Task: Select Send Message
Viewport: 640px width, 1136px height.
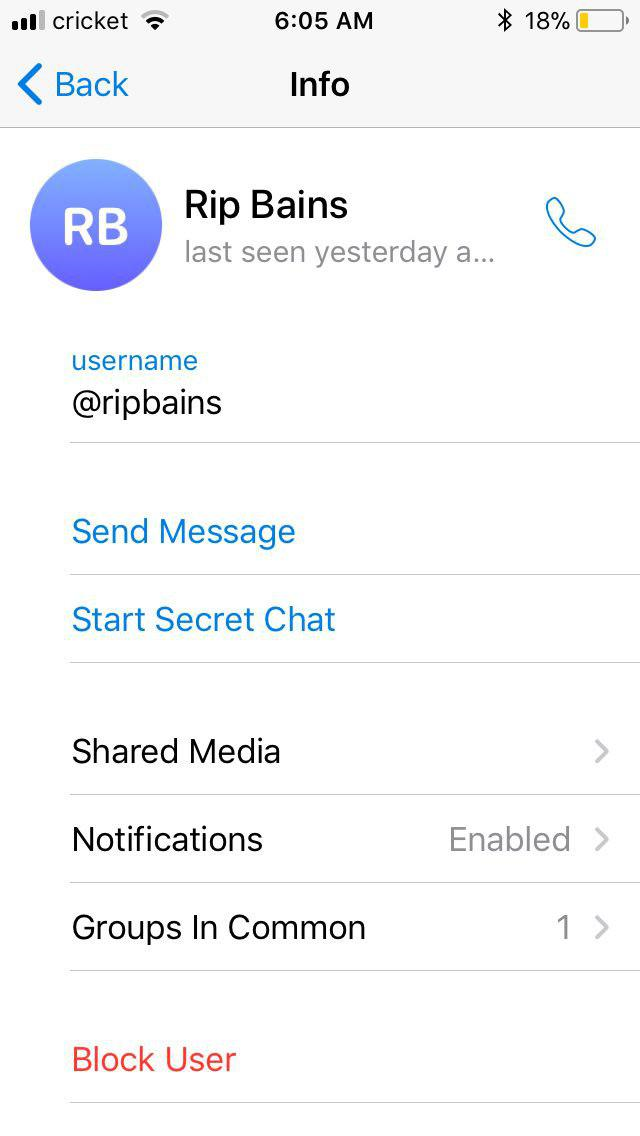Action: [354, 531]
